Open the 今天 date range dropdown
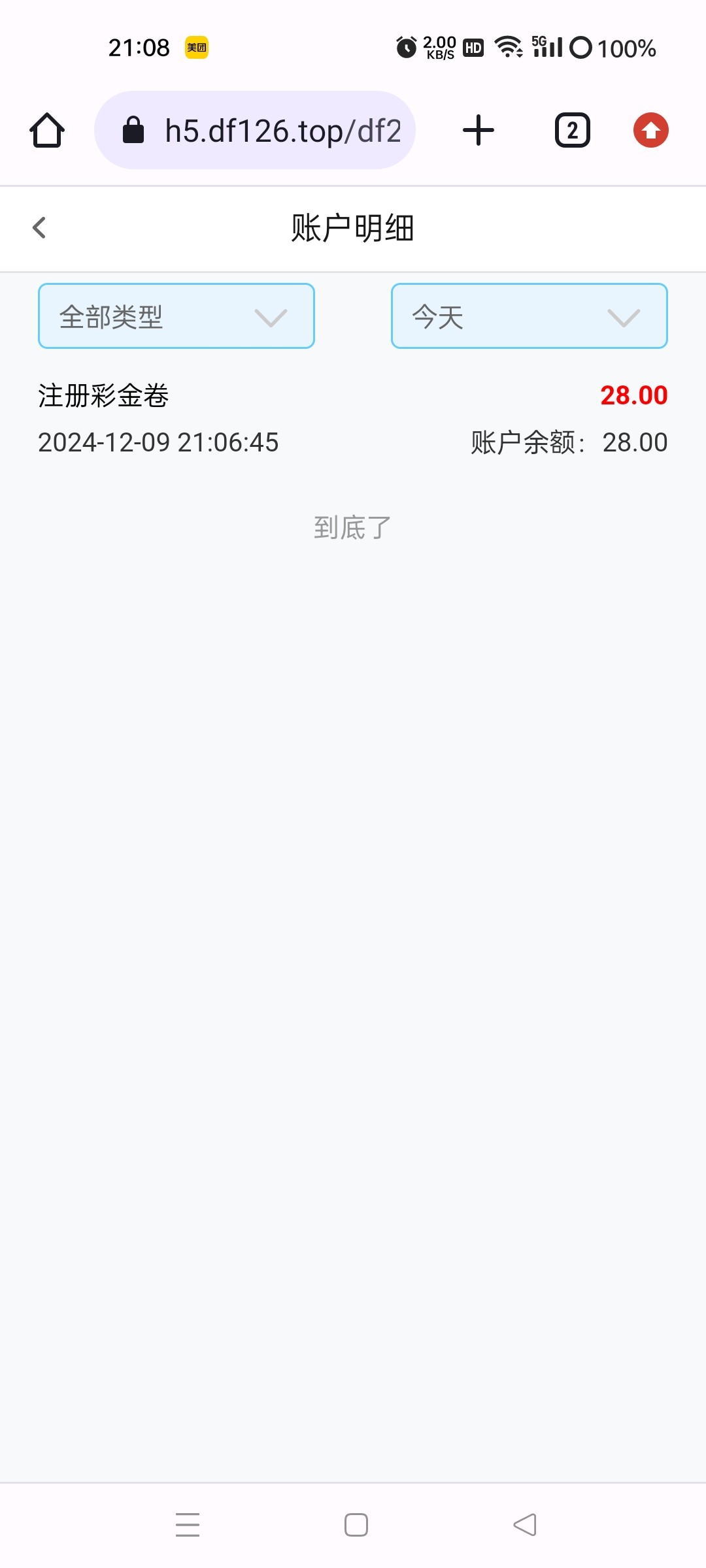 tap(529, 316)
